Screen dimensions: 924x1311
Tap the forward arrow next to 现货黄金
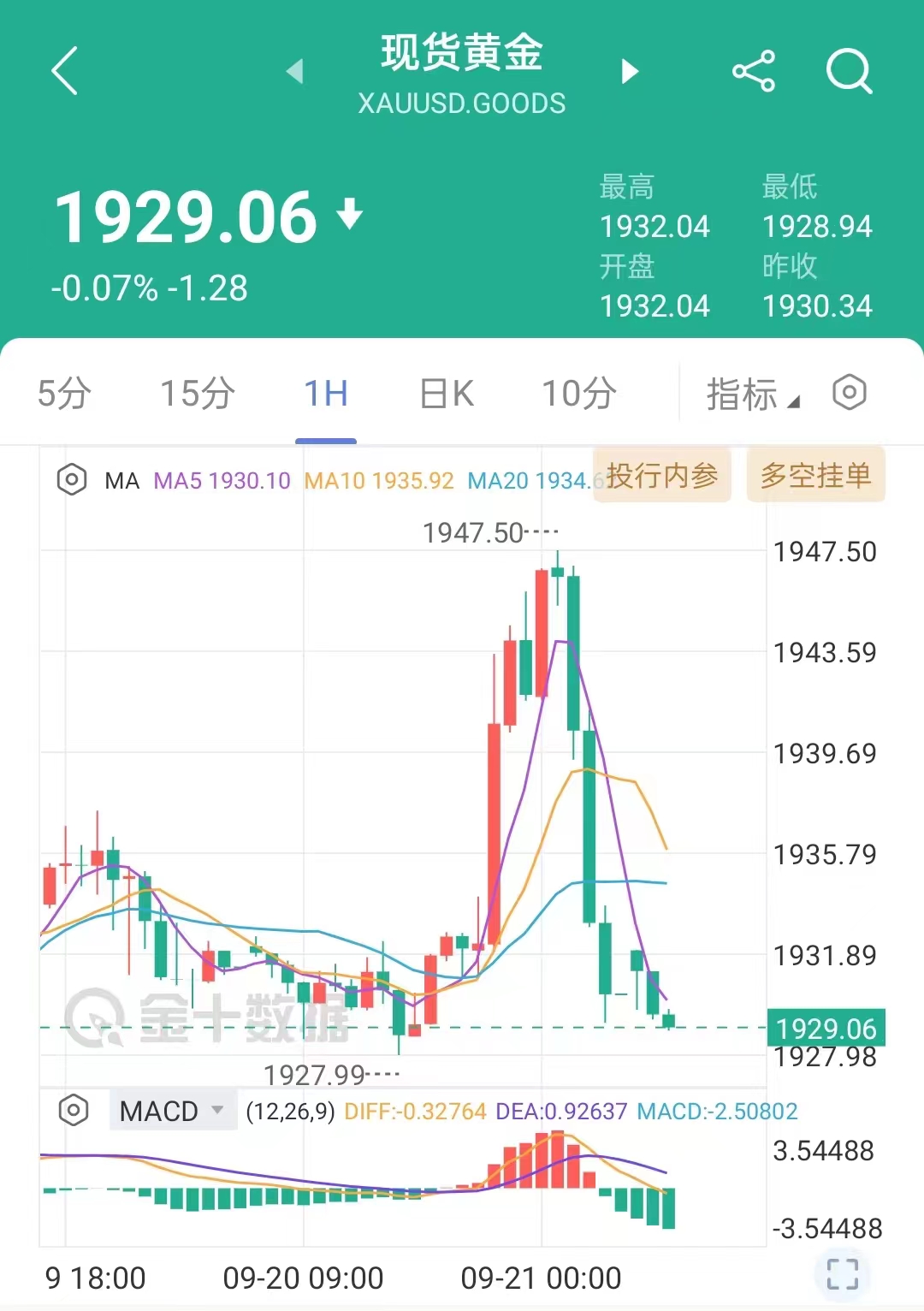[x=630, y=73]
